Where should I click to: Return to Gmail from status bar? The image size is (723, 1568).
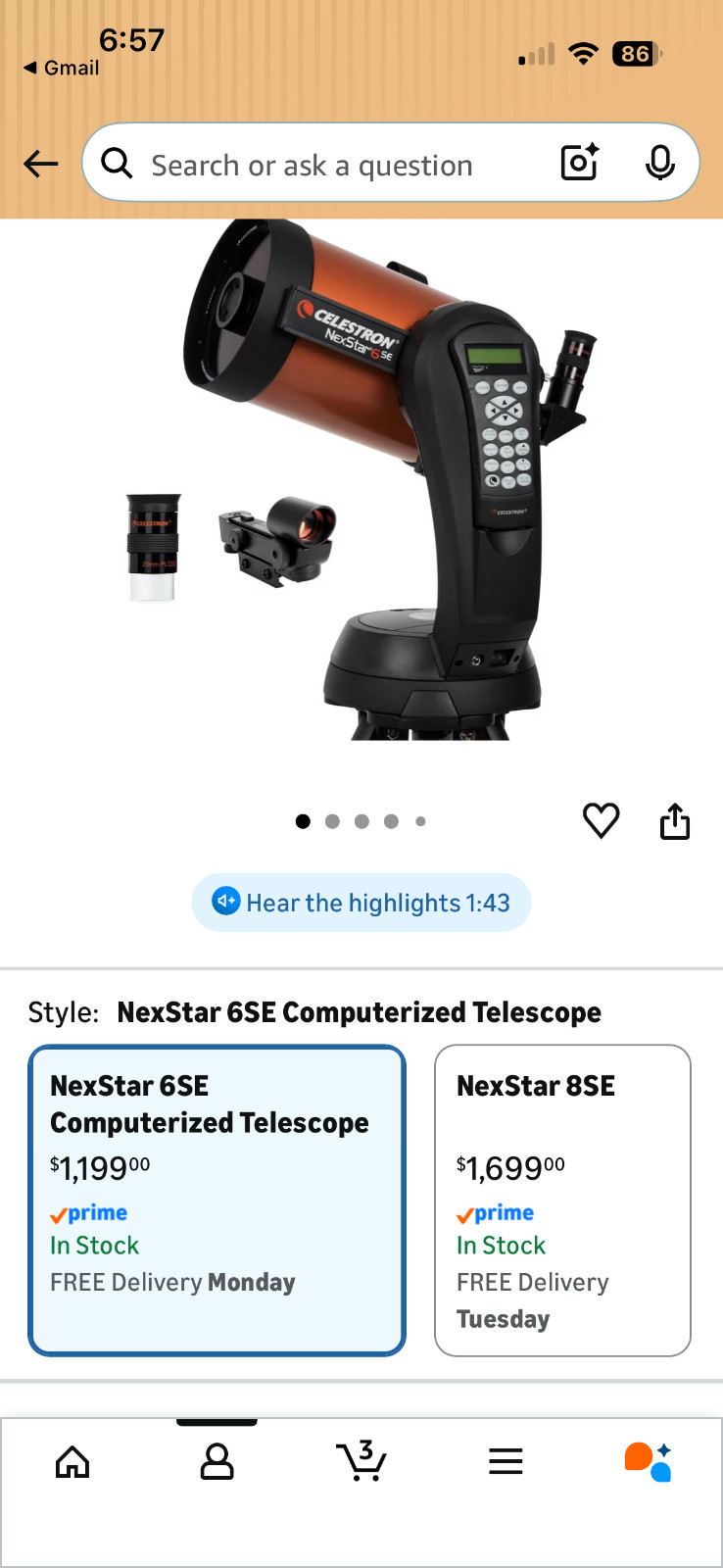coord(61,68)
